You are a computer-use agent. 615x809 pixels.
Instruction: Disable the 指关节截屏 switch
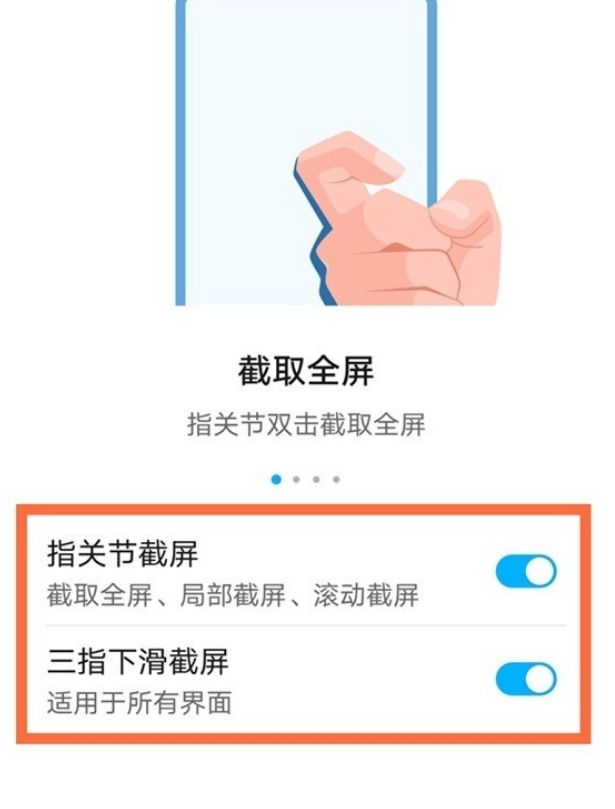coord(526,572)
